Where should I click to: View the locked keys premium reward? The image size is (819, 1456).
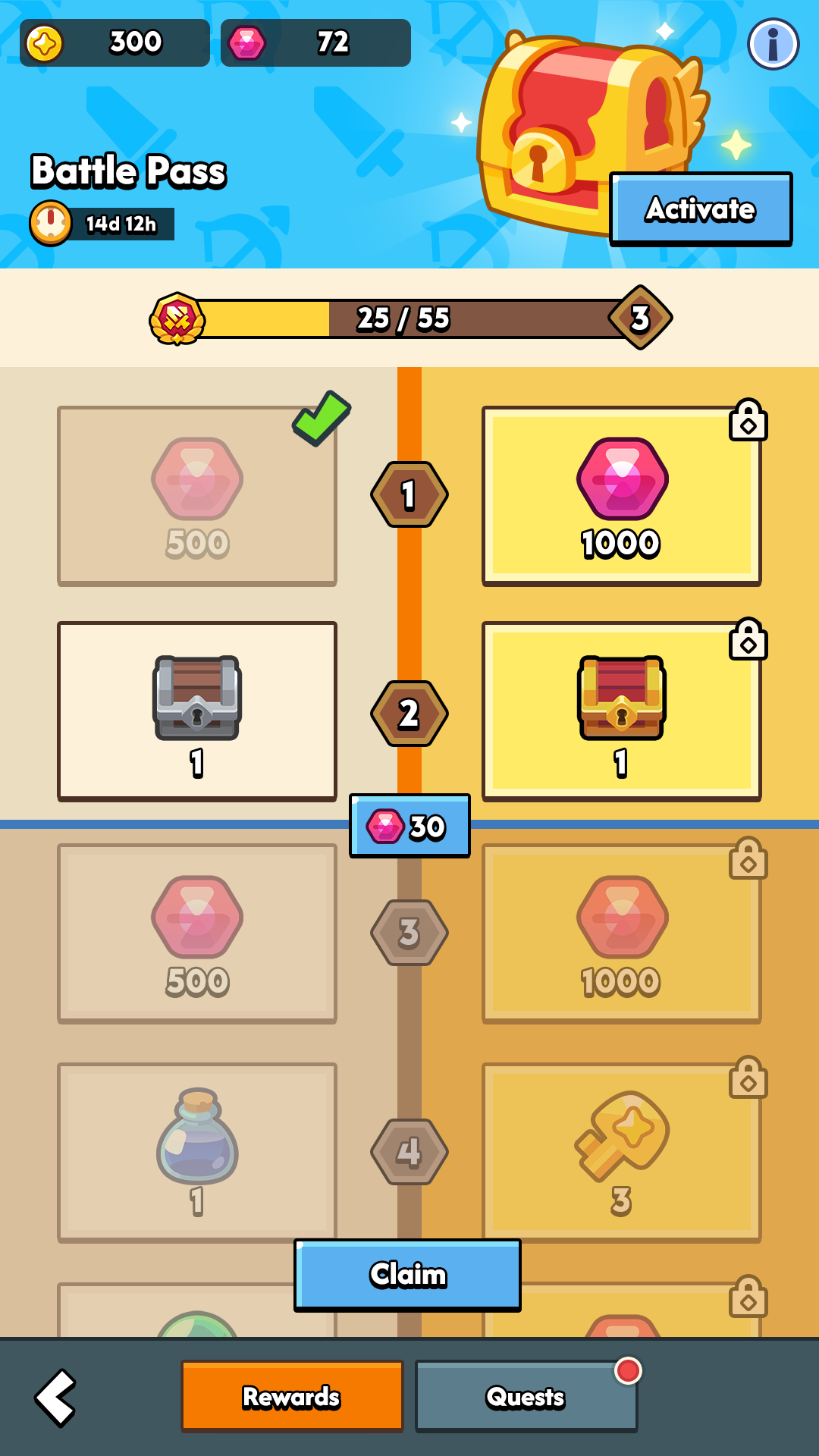[621, 1151]
